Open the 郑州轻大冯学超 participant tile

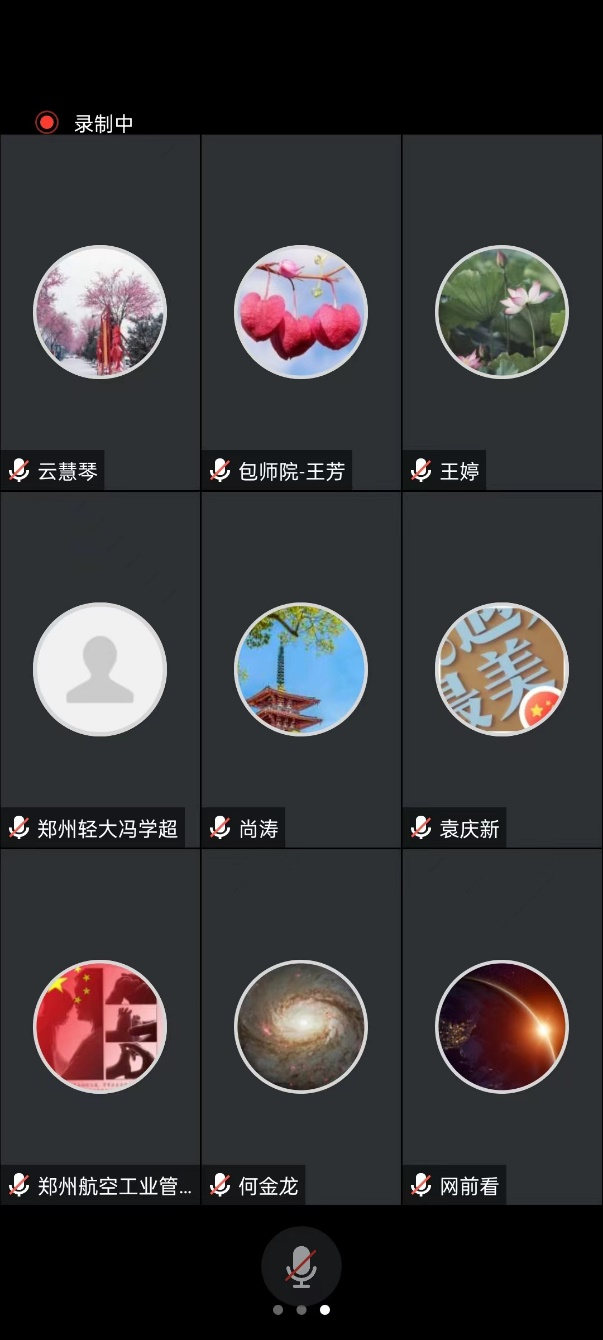coord(100,669)
